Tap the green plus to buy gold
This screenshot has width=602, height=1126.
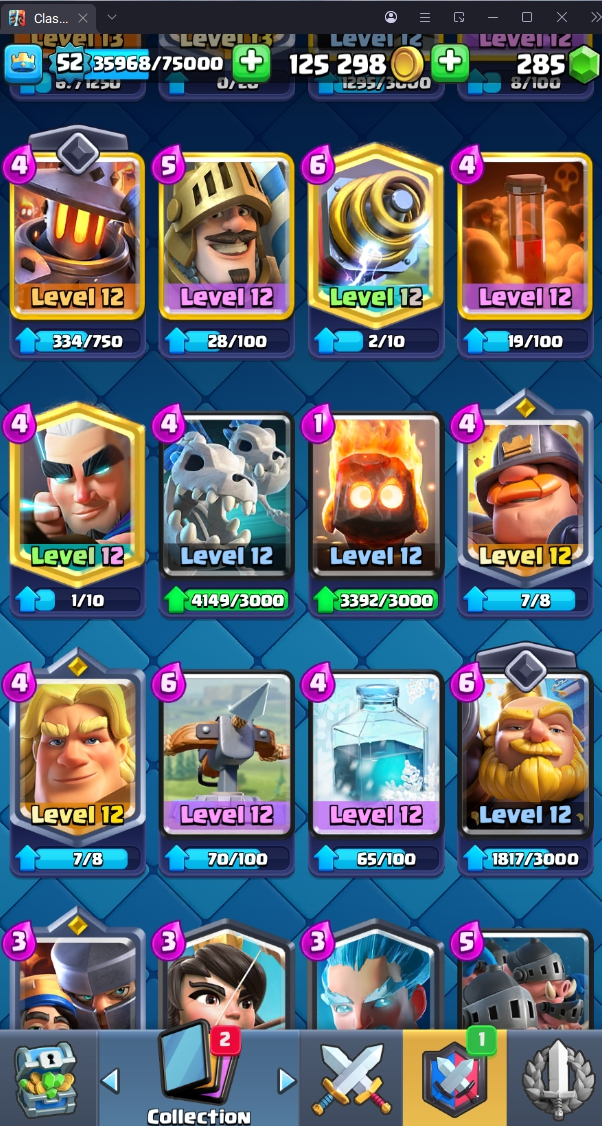coord(449,63)
